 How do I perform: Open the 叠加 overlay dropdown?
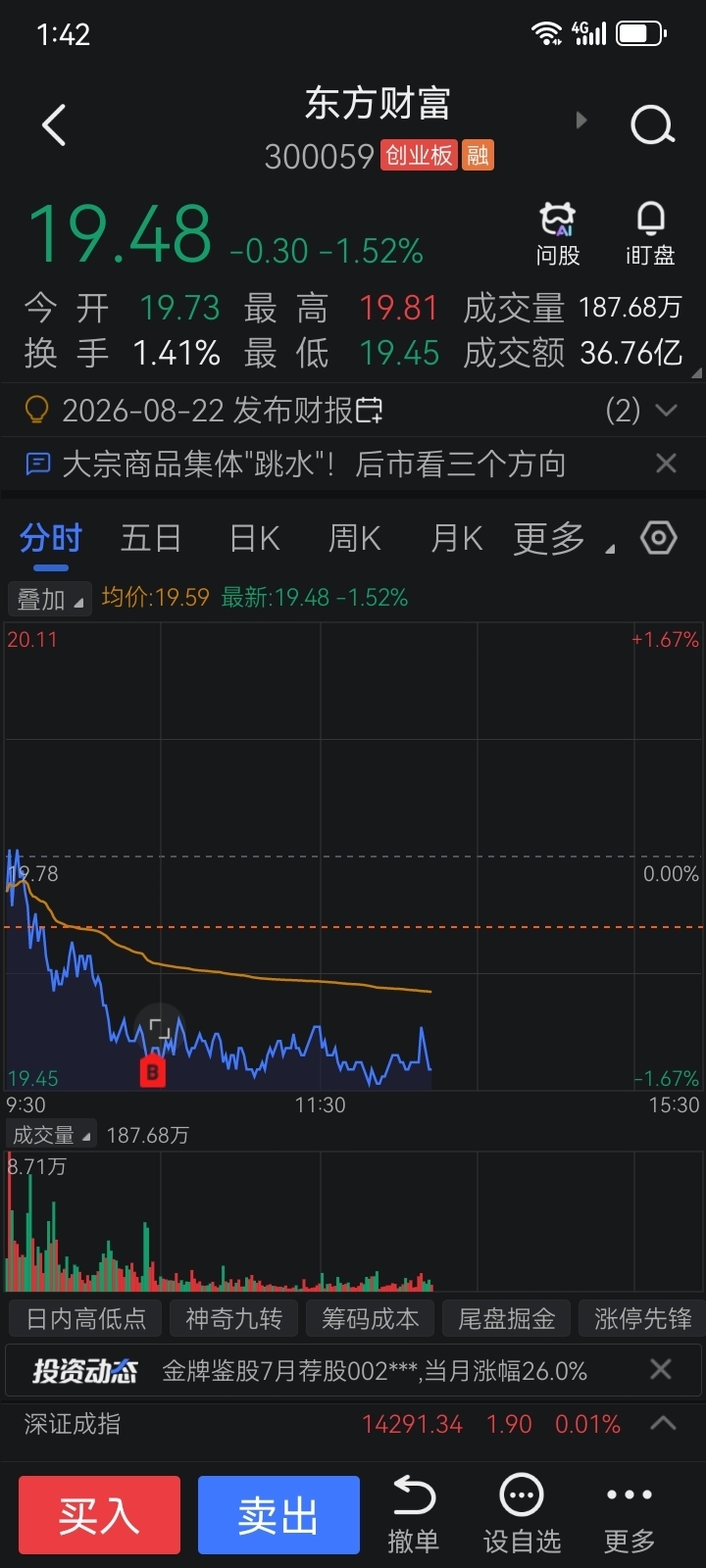click(x=48, y=599)
